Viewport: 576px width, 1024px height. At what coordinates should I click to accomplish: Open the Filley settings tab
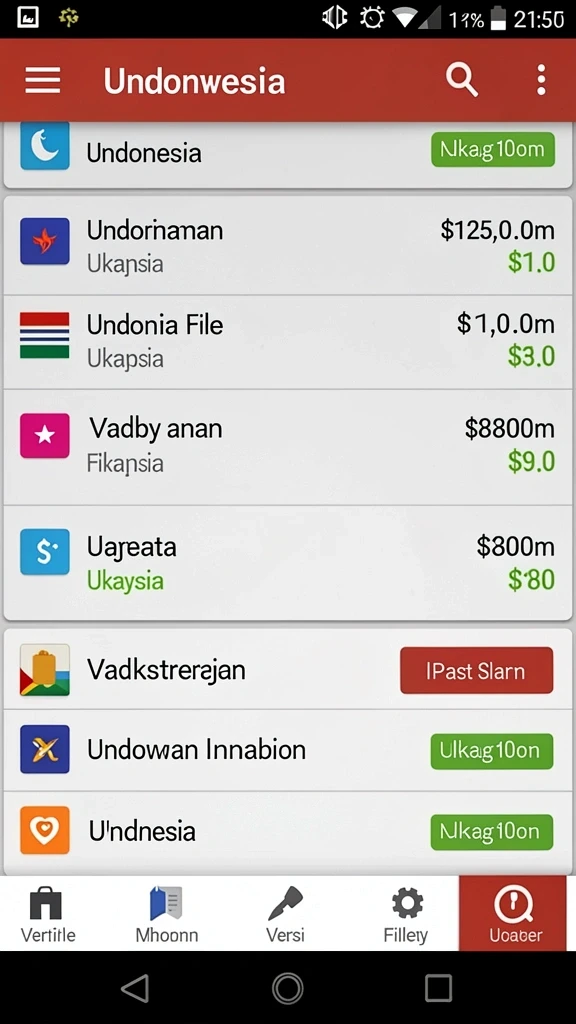pos(406,914)
